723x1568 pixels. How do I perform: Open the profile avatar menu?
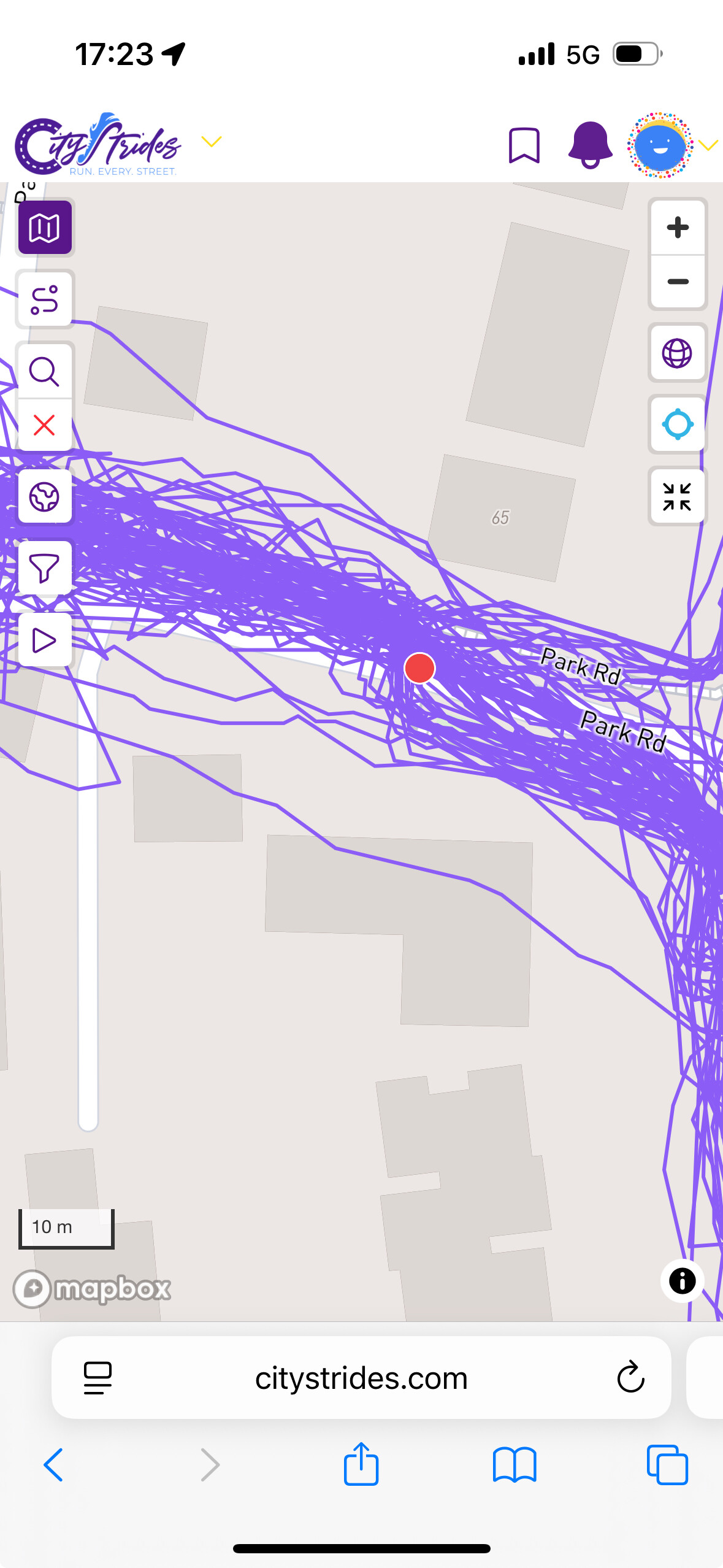[x=660, y=145]
